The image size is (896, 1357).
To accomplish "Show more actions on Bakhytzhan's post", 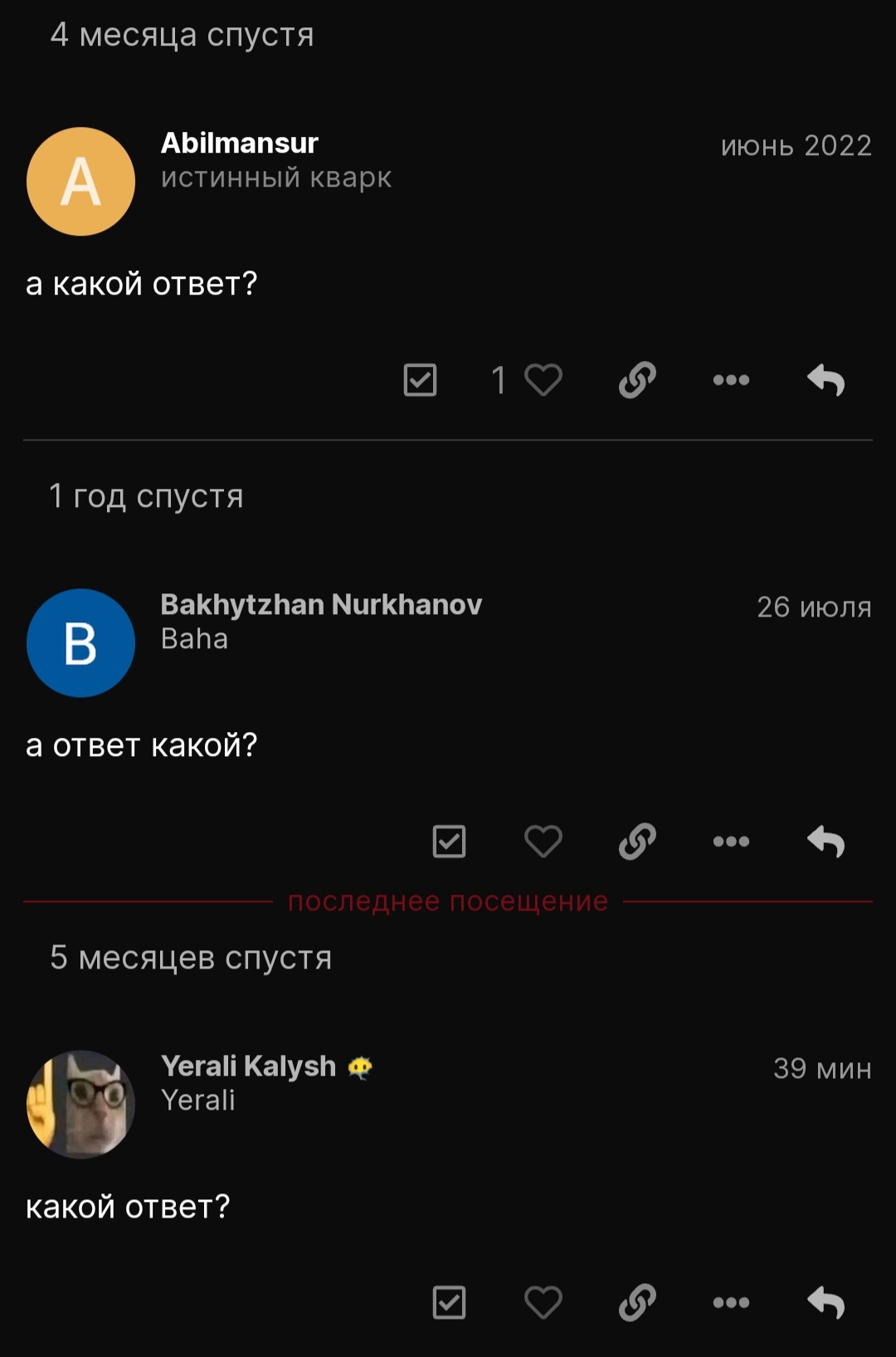I will [731, 842].
